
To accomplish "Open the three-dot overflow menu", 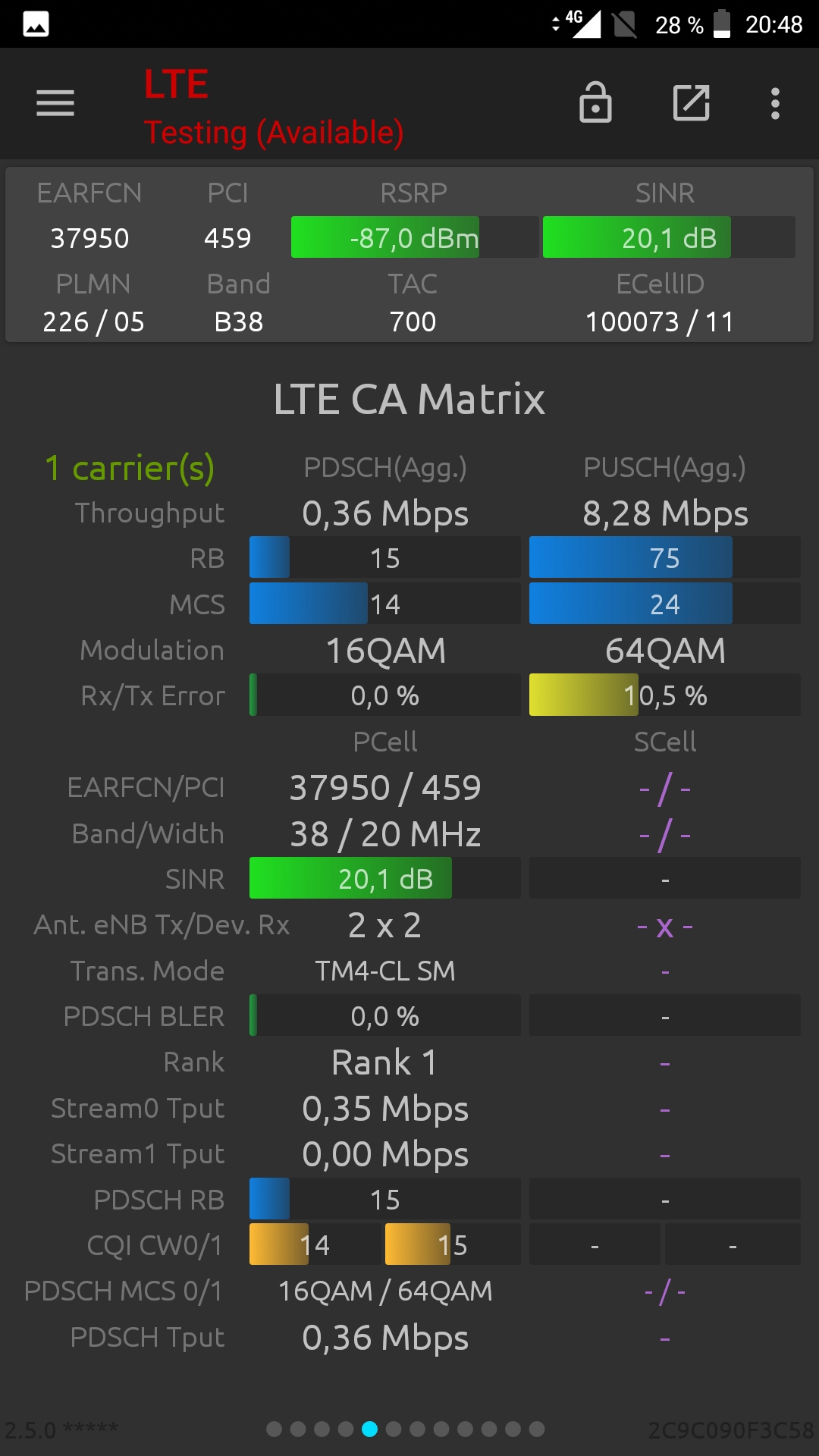I will point(775,103).
